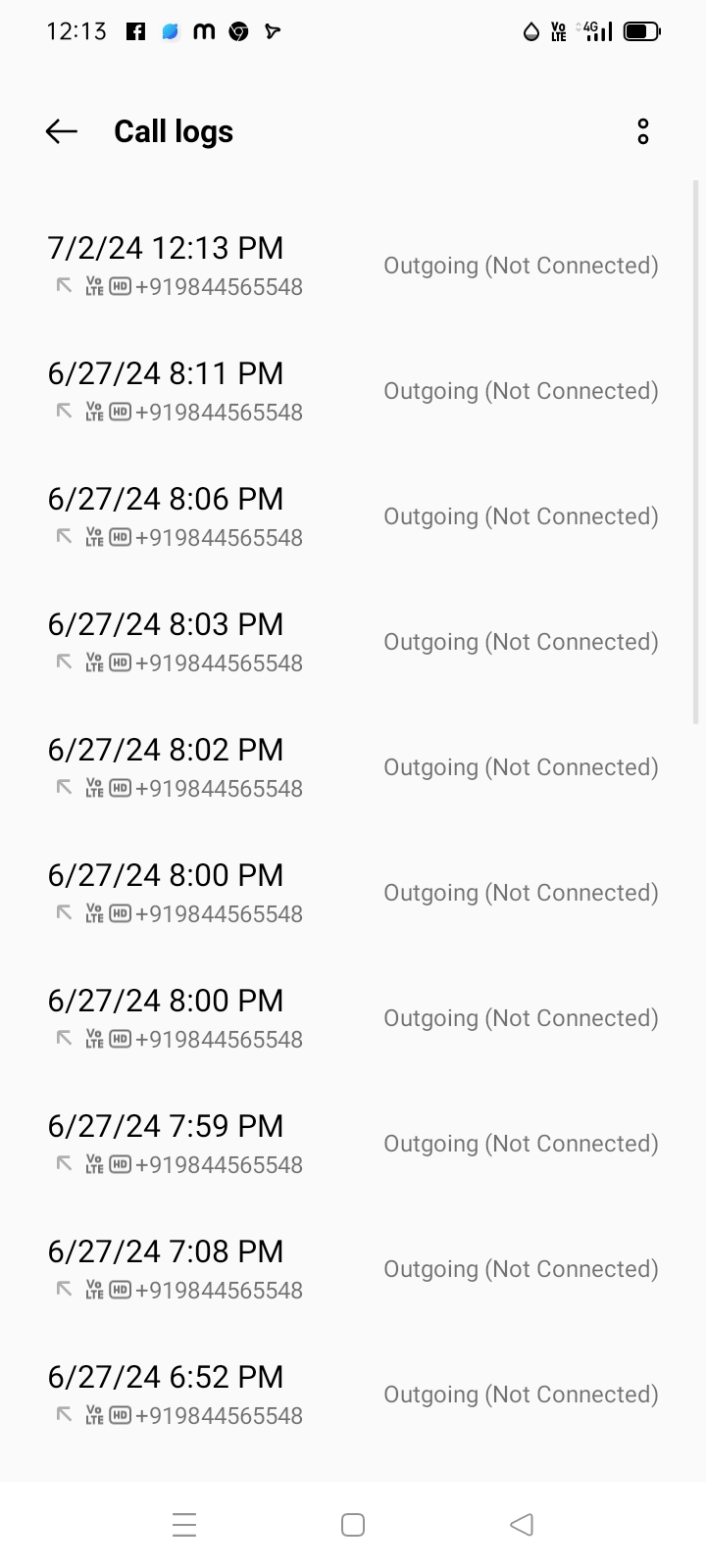Viewport: 706px width, 1568px height.
Task: Go to the home screen via system button
Action: point(353,1525)
